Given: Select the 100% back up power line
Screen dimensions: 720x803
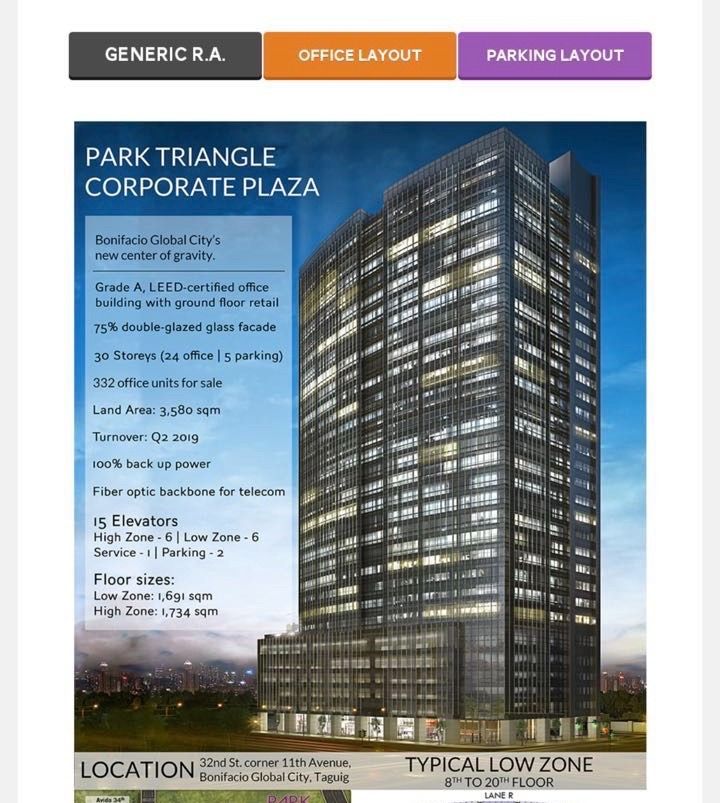Looking at the screenshot, I should (x=153, y=463).
